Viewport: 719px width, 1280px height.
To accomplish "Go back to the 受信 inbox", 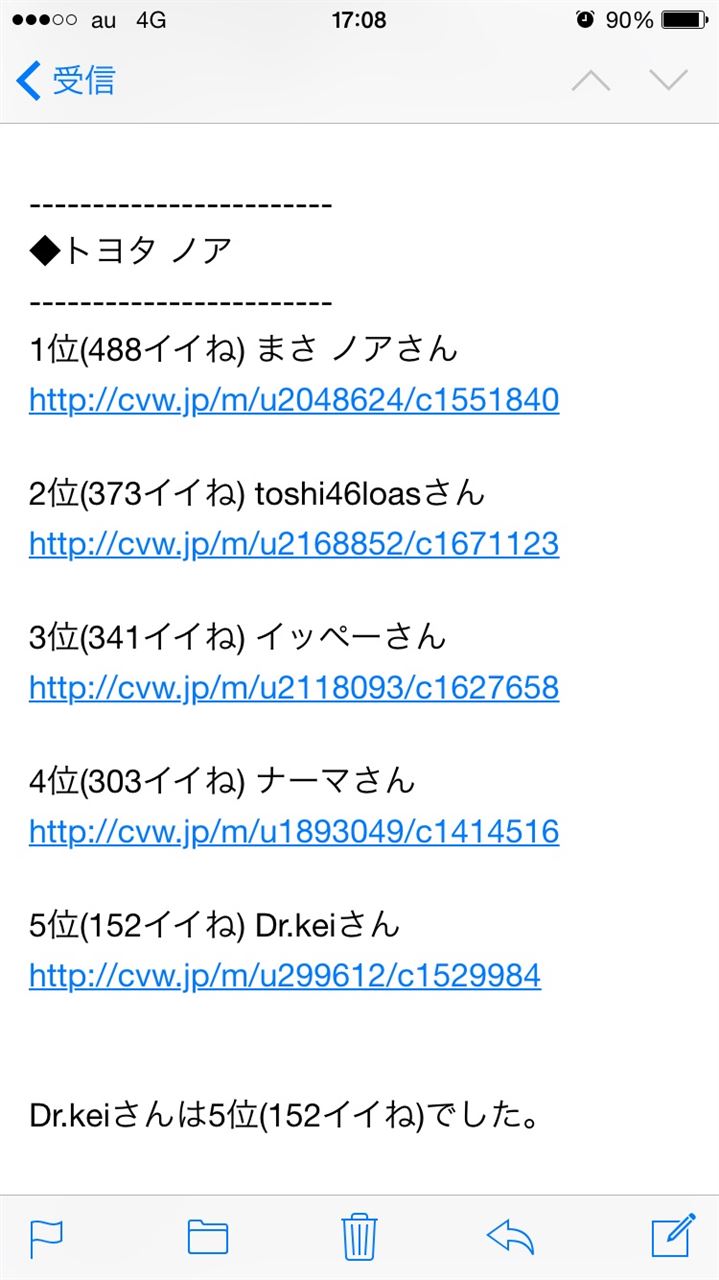I will click(x=66, y=81).
